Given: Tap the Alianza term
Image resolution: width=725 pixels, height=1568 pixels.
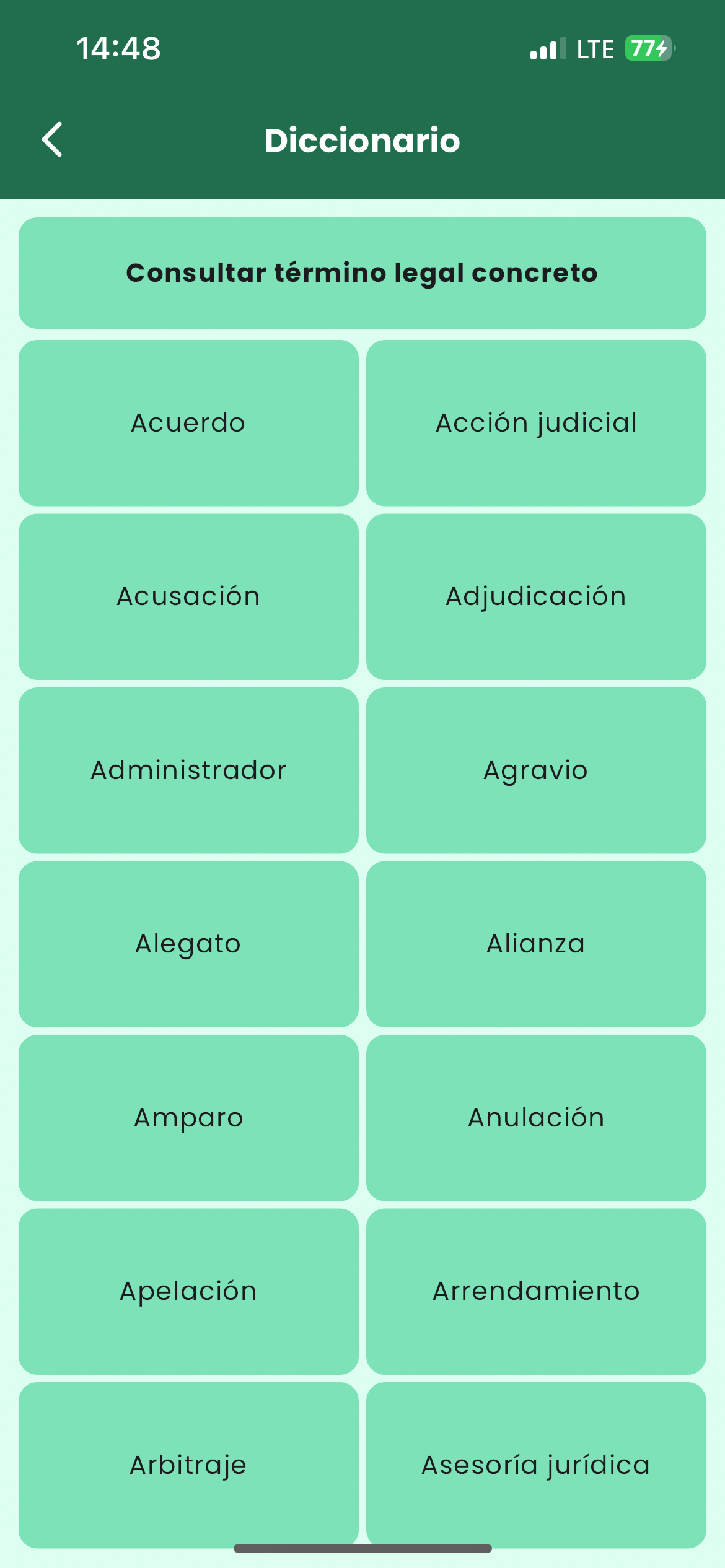Looking at the screenshot, I should click(536, 944).
